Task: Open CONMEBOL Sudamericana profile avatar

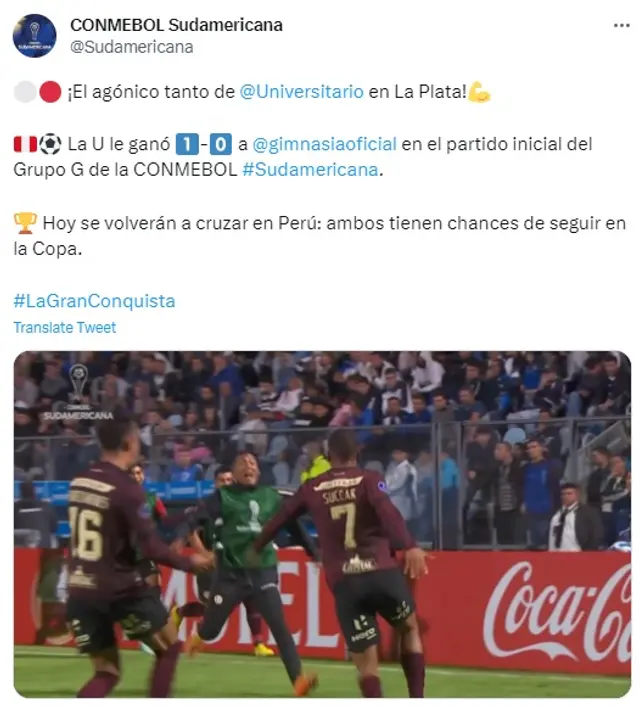Action: [34, 35]
